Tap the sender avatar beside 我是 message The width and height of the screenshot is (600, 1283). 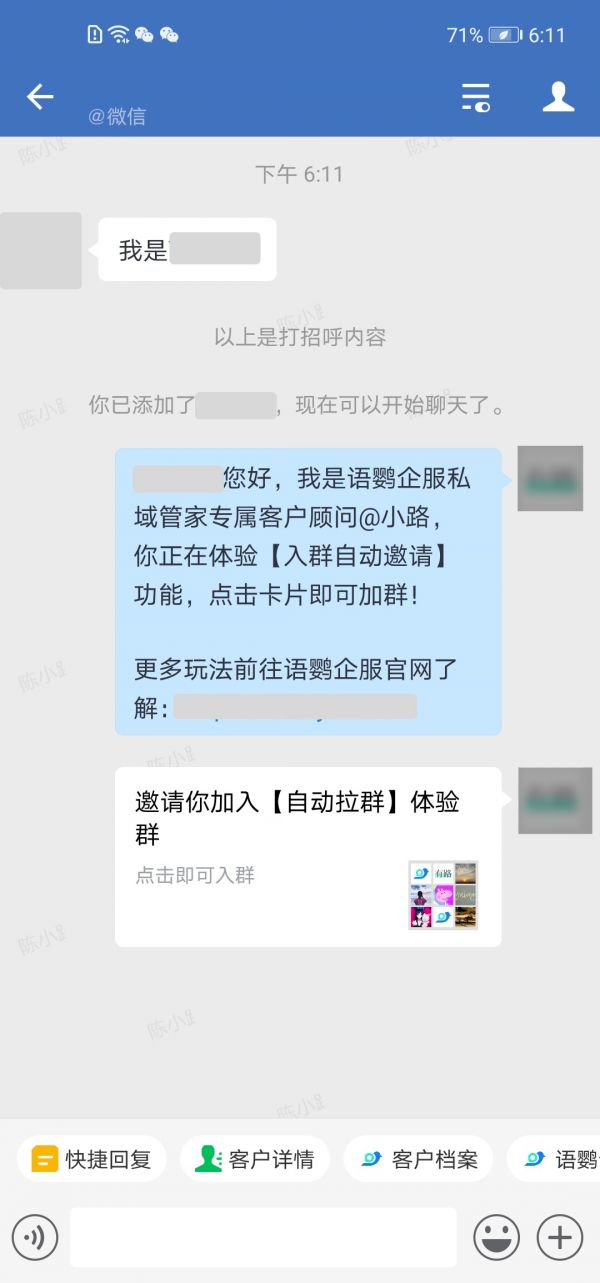41,251
